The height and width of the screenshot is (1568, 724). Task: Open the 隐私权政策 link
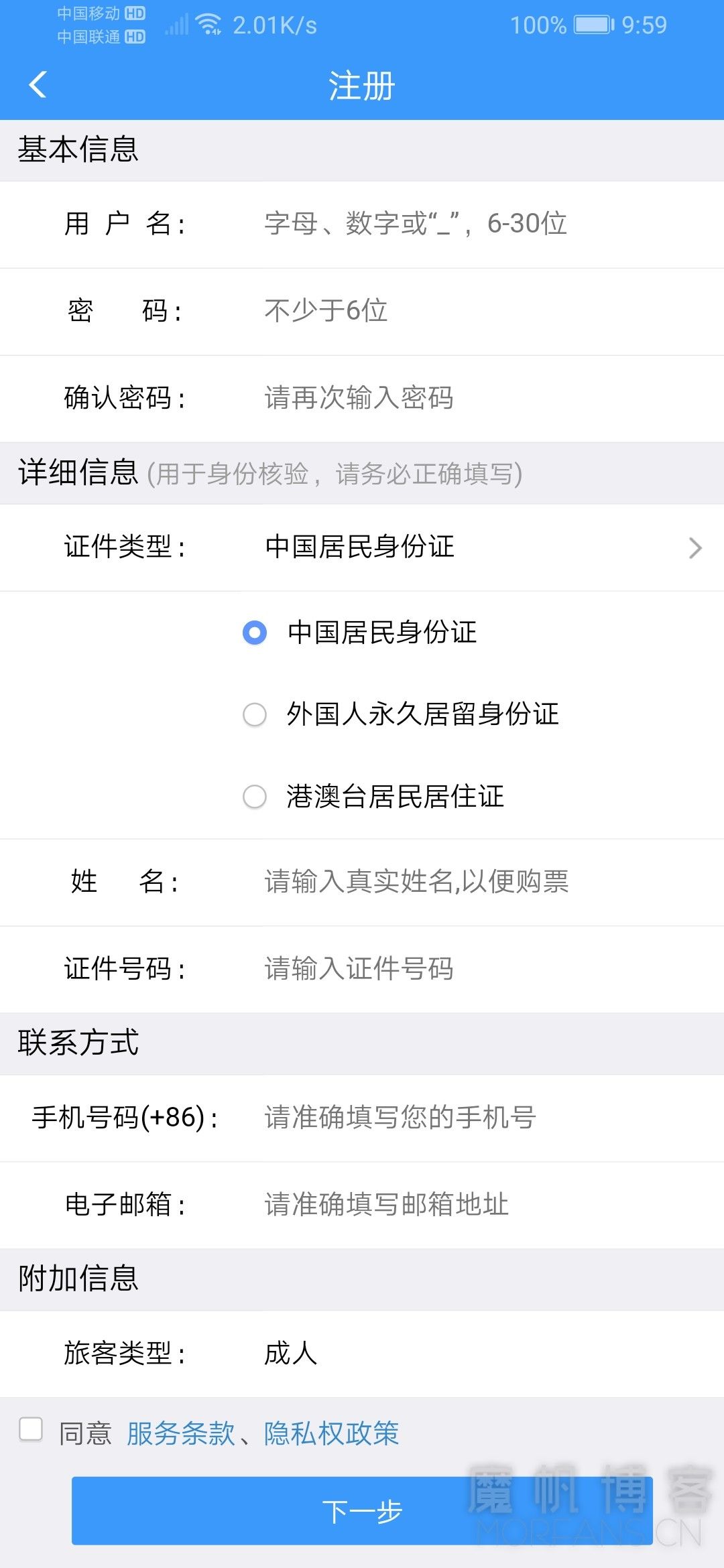332,1434
